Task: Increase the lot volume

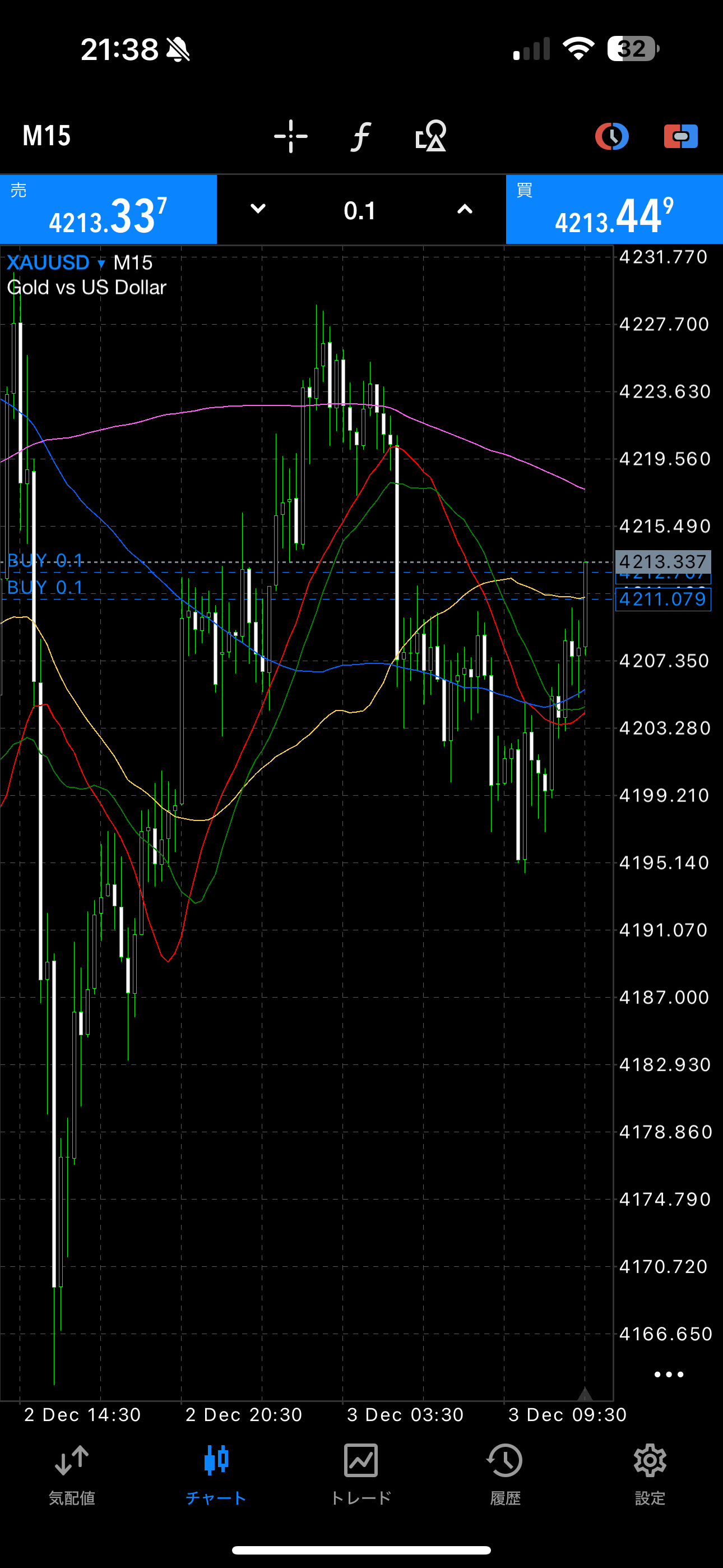Action: point(465,209)
